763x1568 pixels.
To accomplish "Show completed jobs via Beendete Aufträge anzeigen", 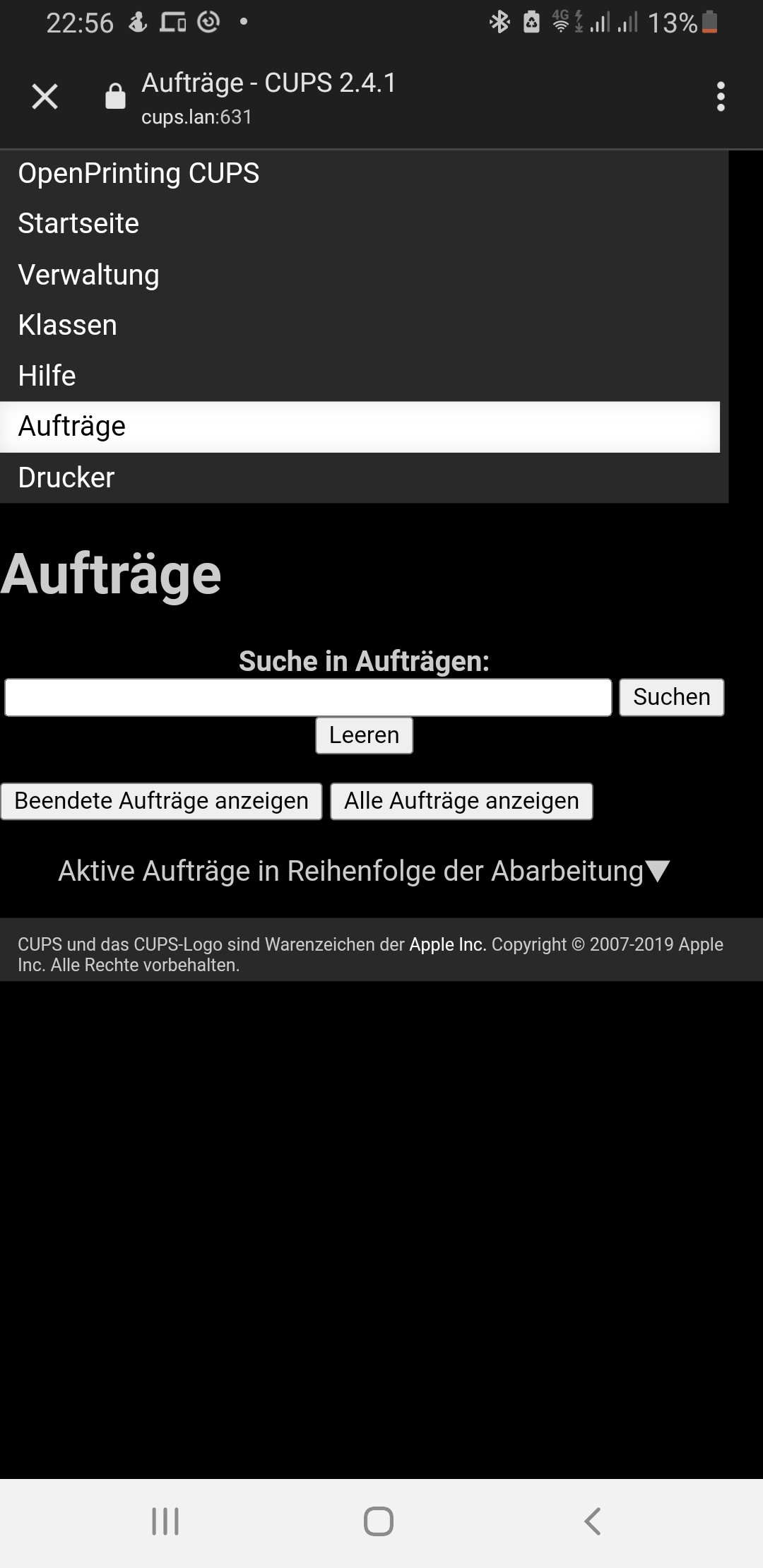I will click(161, 802).
